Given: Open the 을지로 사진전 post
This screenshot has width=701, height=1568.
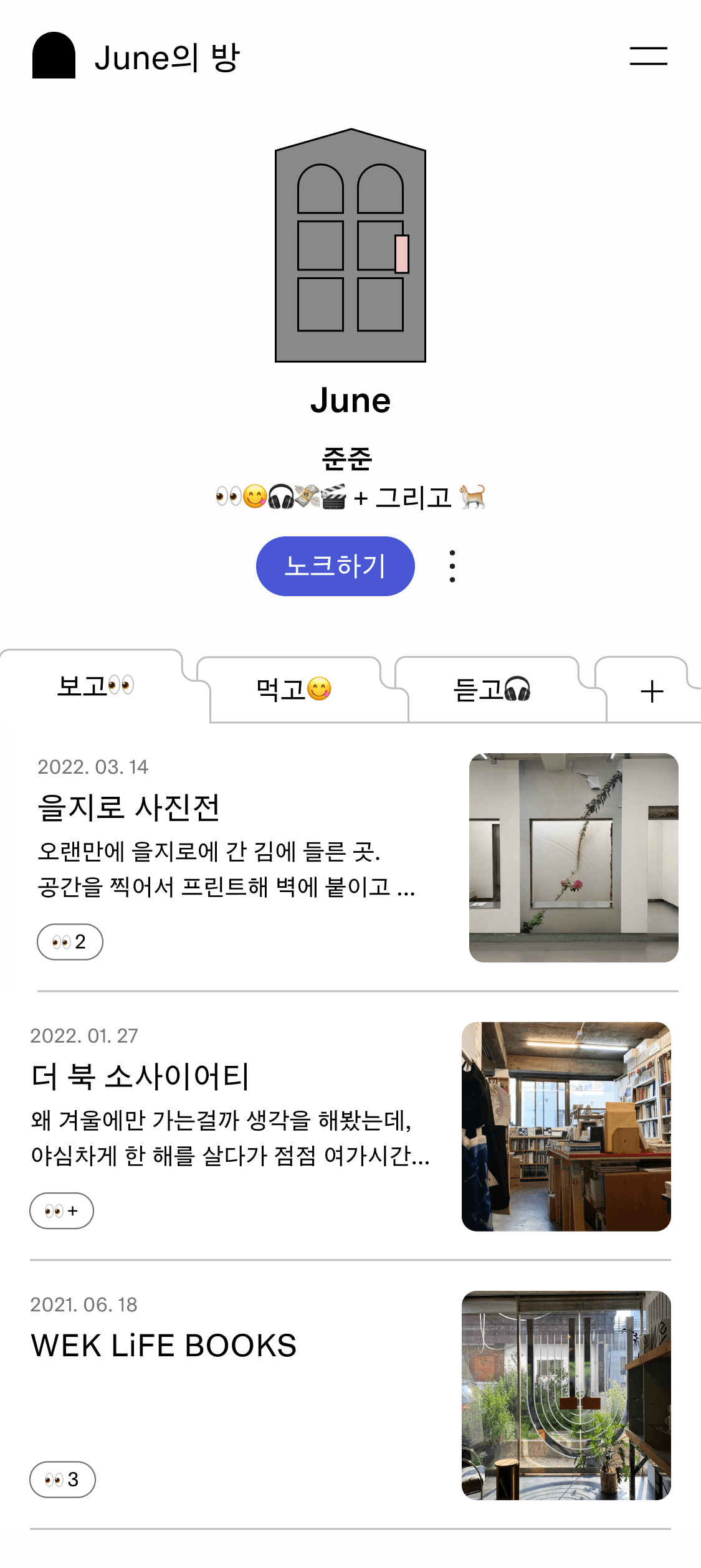Looking at the screenshot, I should click(x=129, y=807).
